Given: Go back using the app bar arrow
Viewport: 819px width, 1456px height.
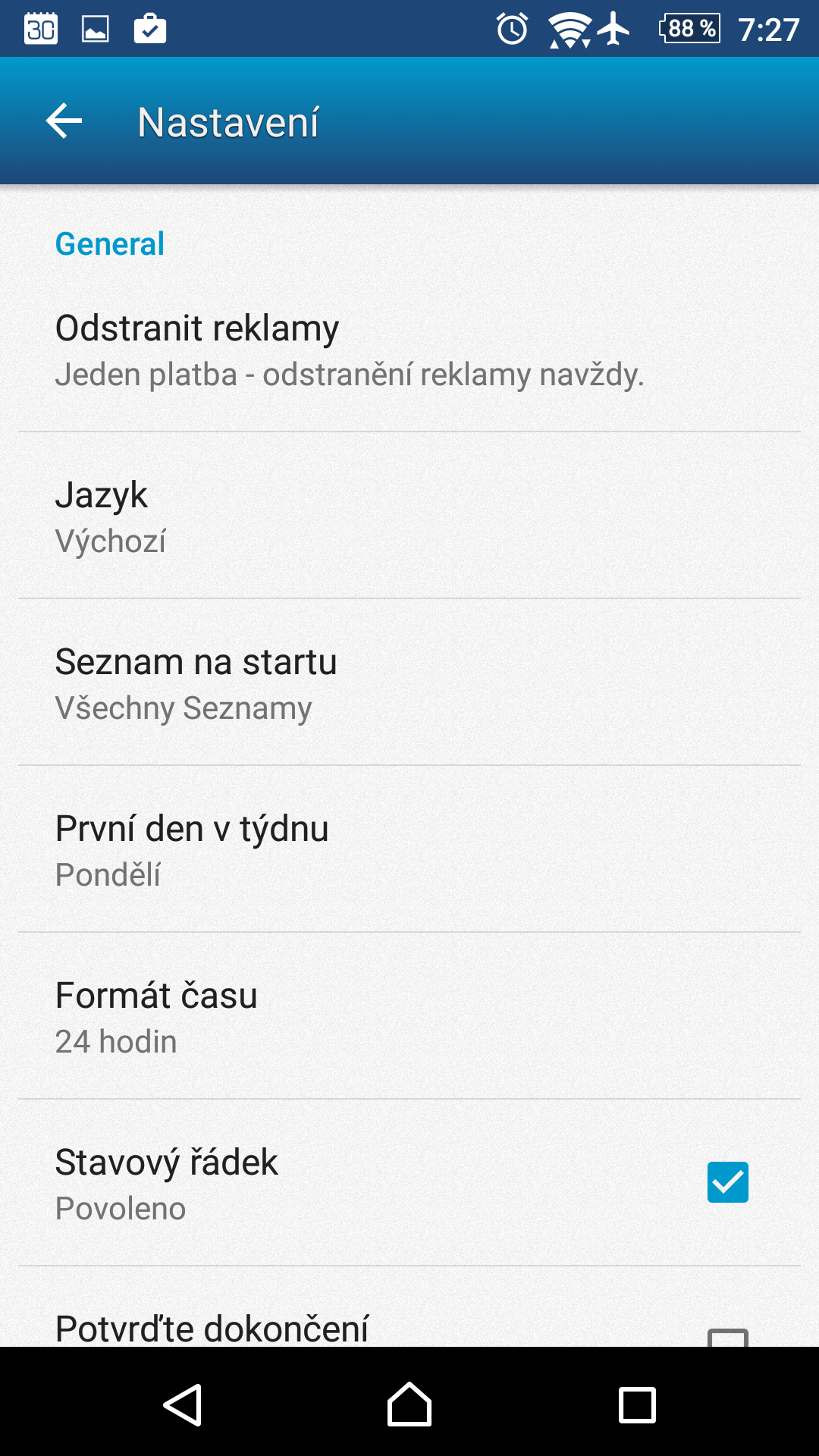Looking at the screenshot, I should point(64,121).
